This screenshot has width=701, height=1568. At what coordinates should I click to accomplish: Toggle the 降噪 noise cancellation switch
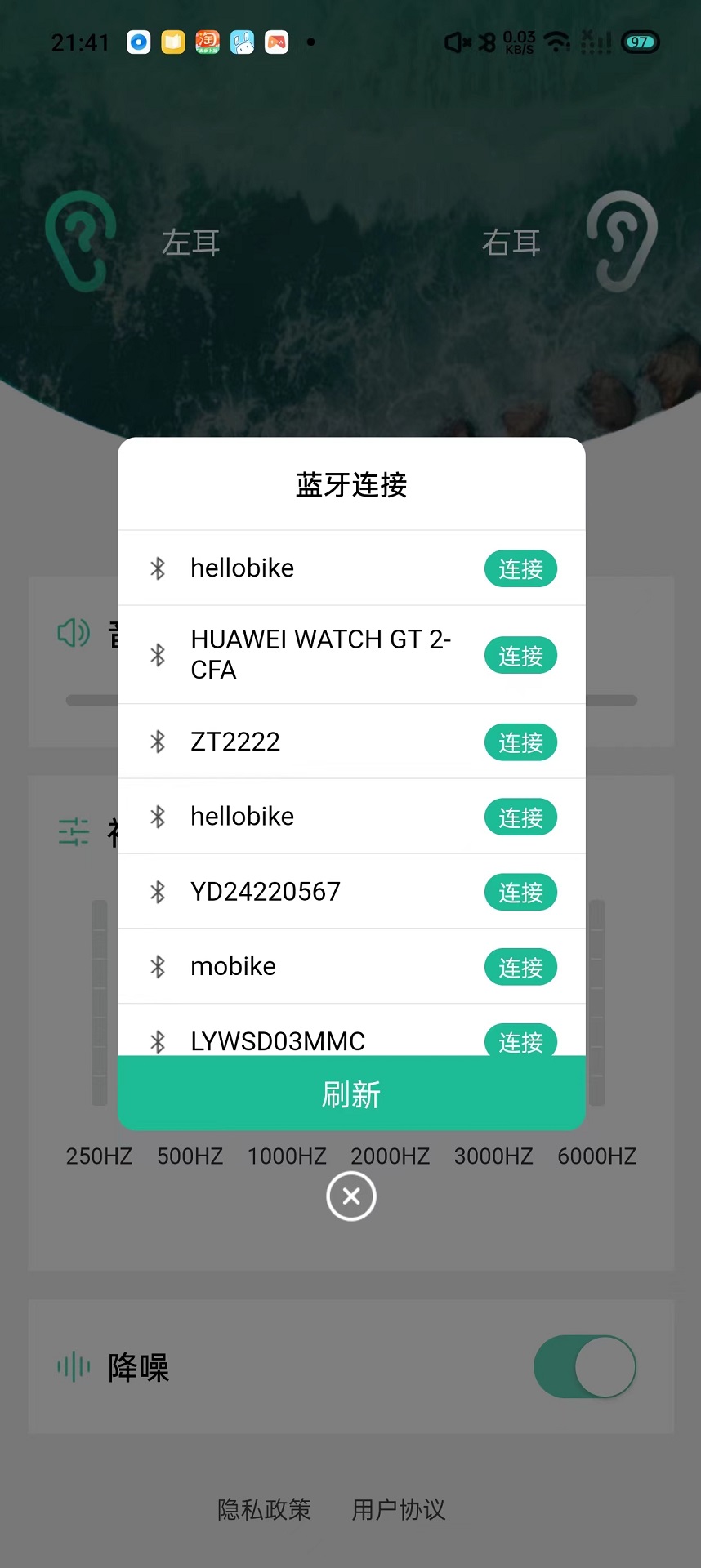pyautogui.click(x=585, y=1367)
